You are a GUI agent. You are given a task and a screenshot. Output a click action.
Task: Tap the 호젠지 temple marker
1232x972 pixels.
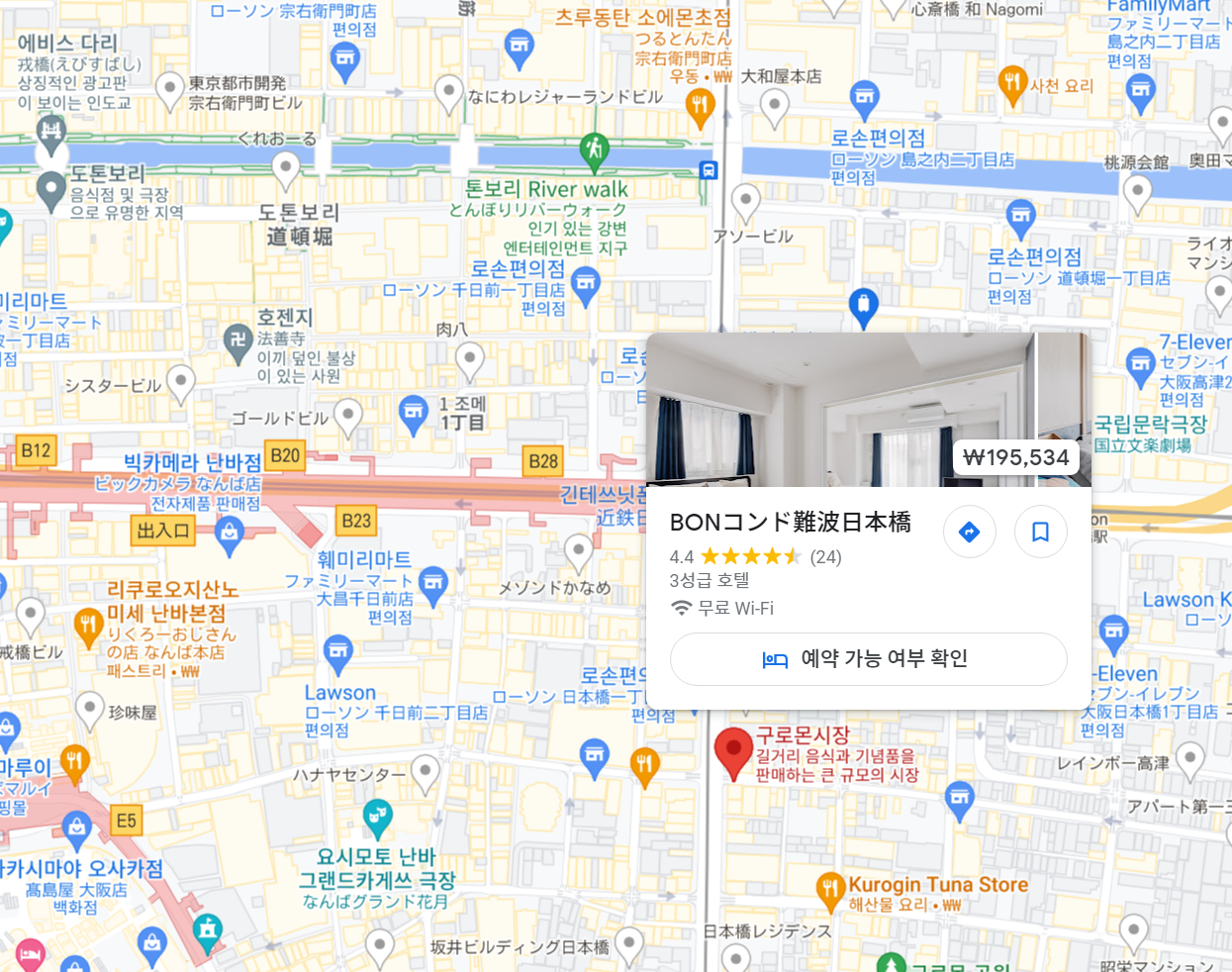click(237, 340)
